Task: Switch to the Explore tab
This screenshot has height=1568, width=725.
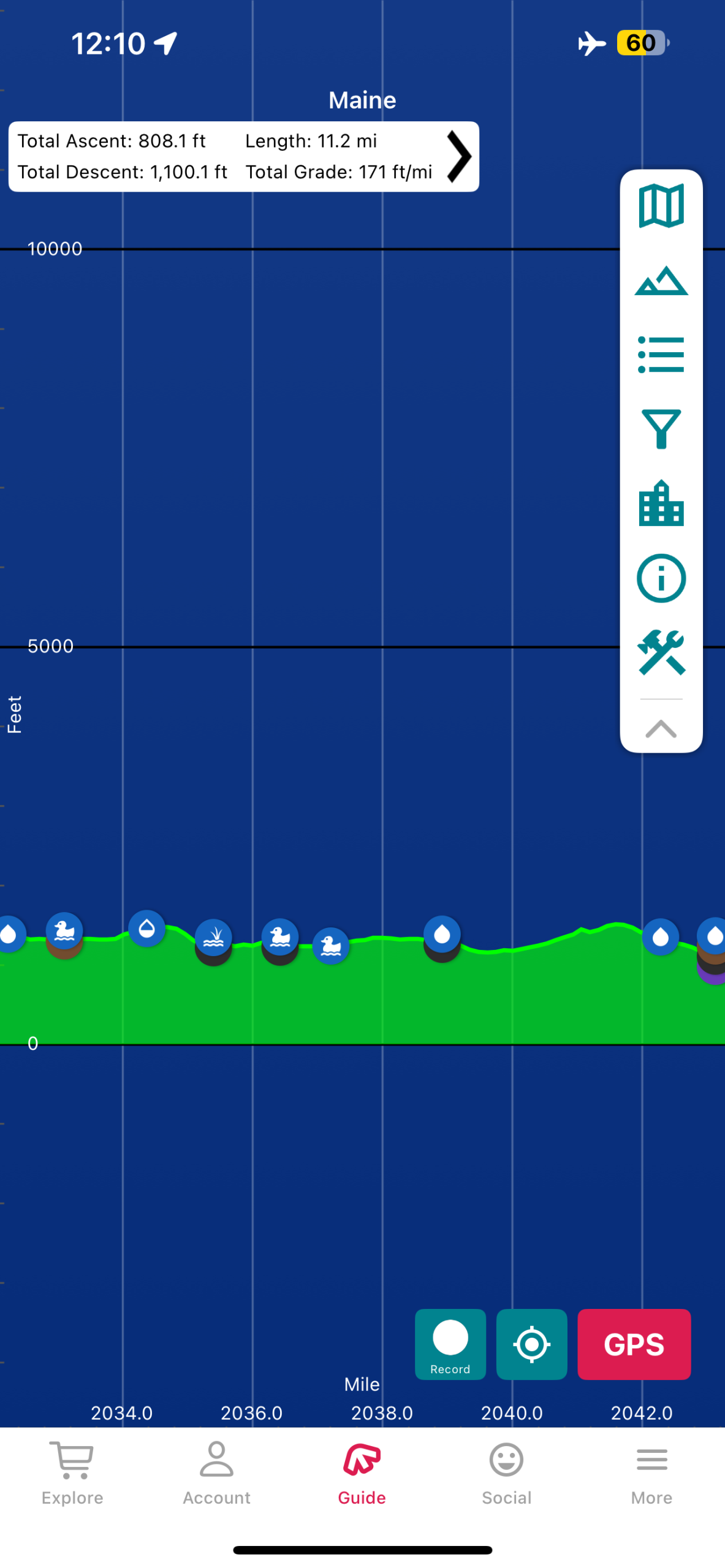Action: 72,1472
